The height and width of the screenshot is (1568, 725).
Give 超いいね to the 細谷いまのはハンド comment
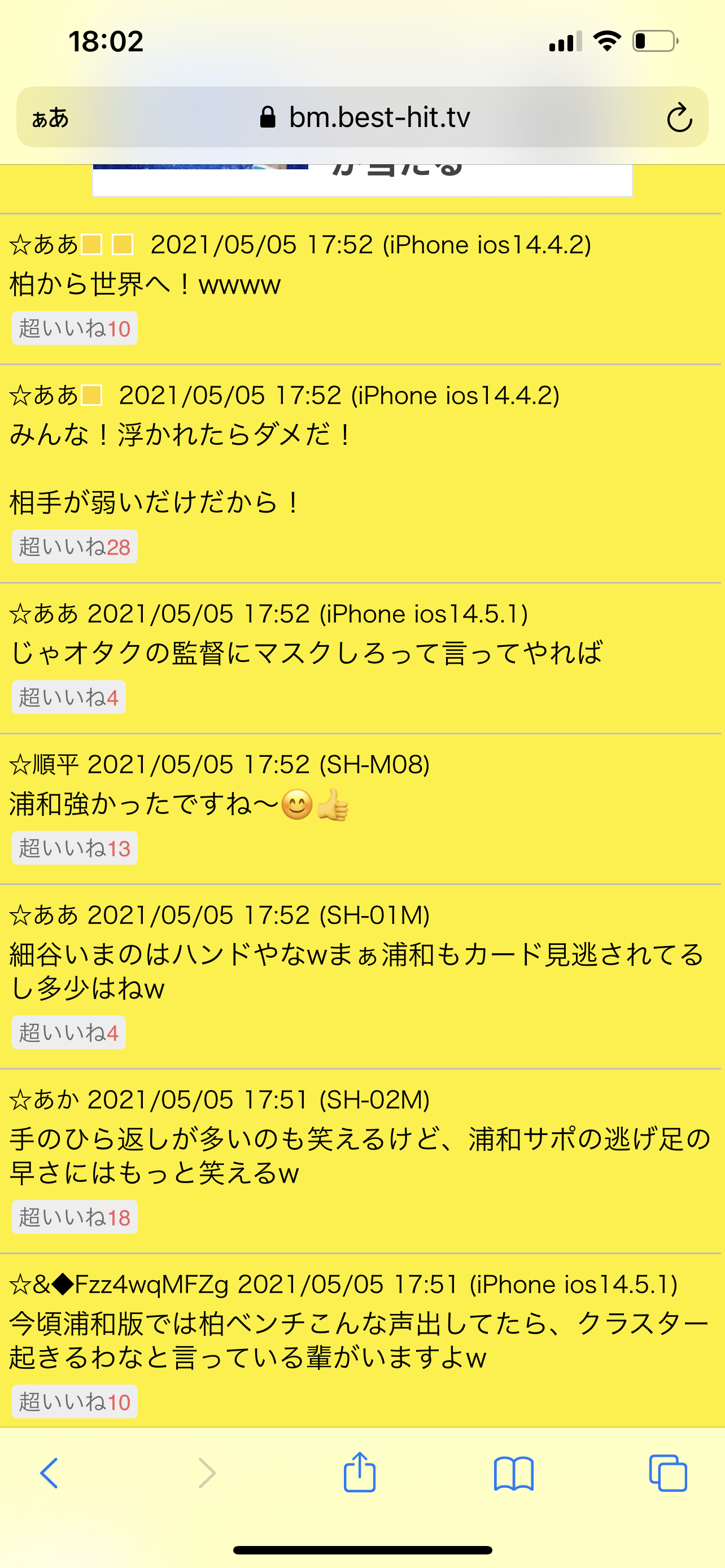pyautogui.click(x=69, y=1032)
